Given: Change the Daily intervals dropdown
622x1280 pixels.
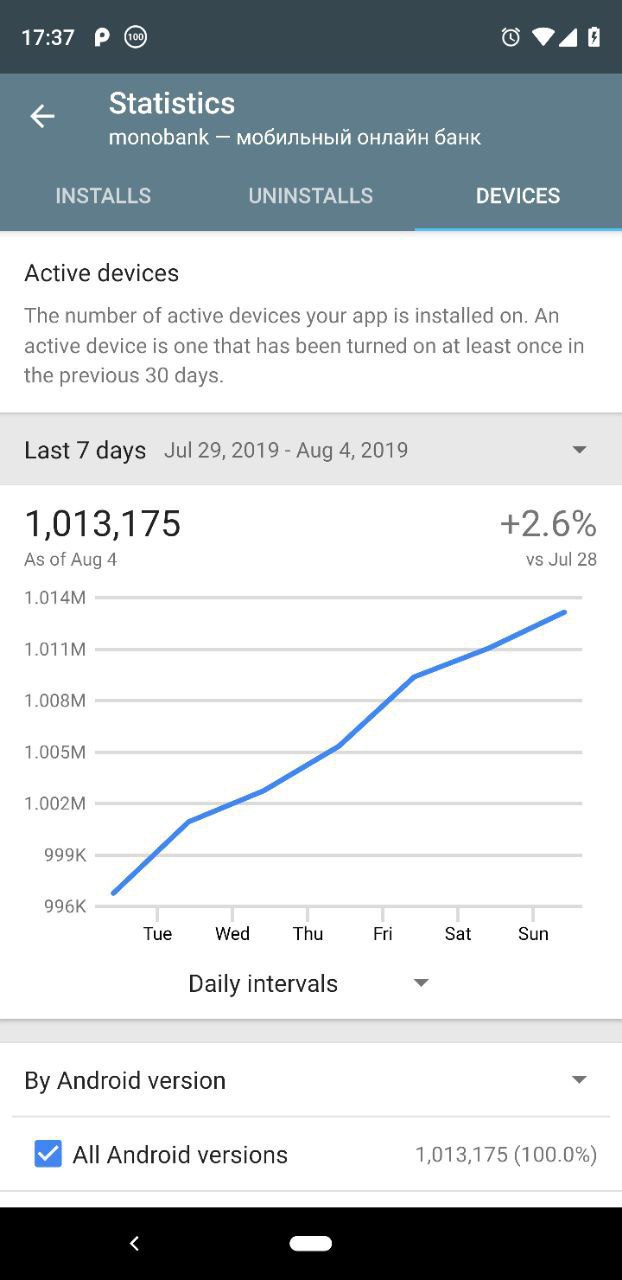Looking at the screenshot, I should [420, 983].
